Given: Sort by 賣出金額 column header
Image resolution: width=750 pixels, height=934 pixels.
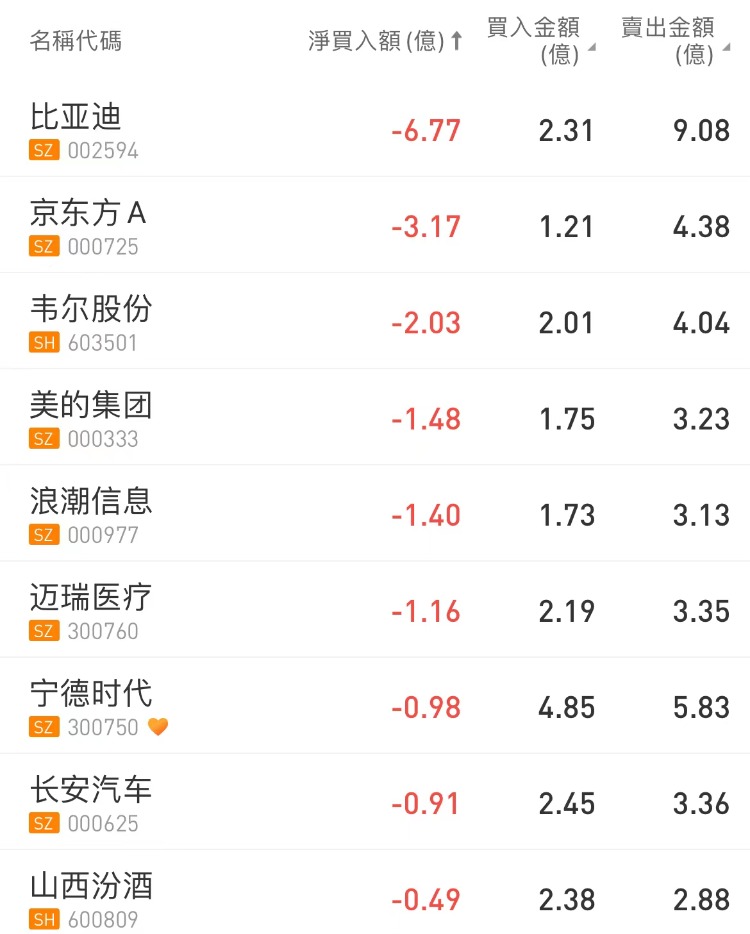Looking at the screenshot, I should click(675, 41).
